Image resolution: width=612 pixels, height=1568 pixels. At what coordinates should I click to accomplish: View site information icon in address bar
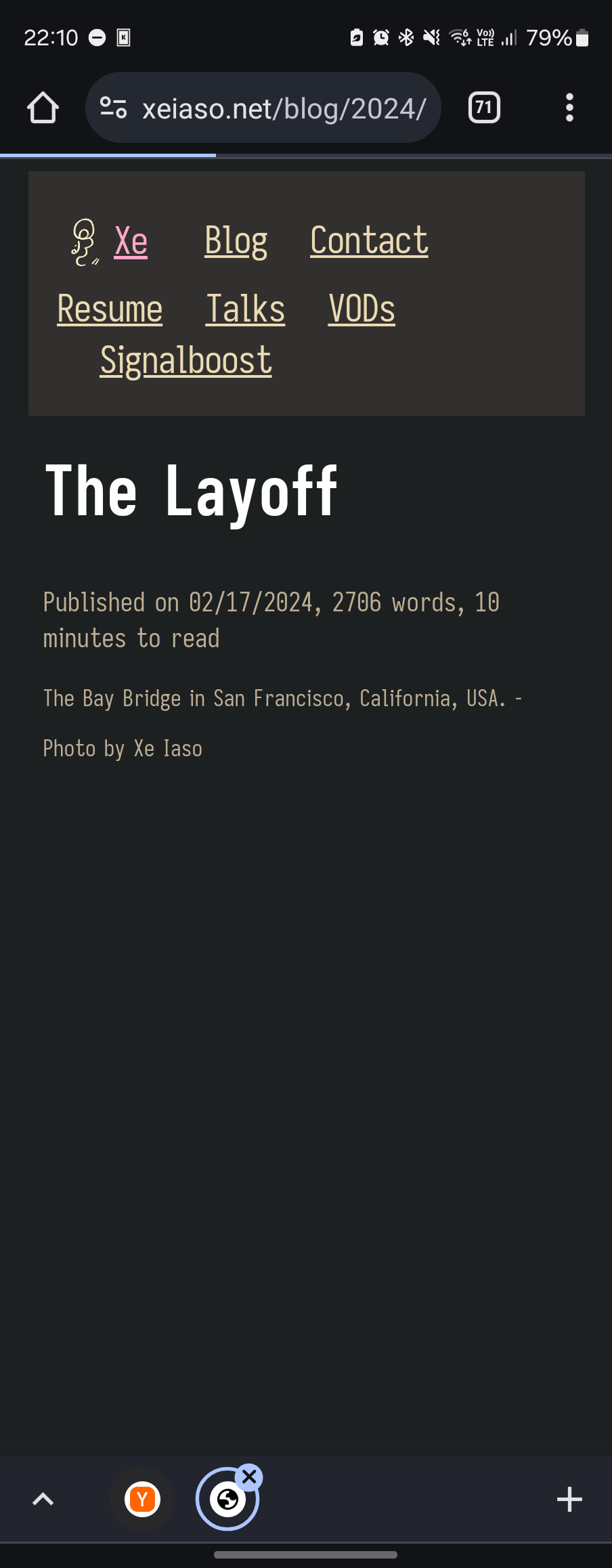113,108
